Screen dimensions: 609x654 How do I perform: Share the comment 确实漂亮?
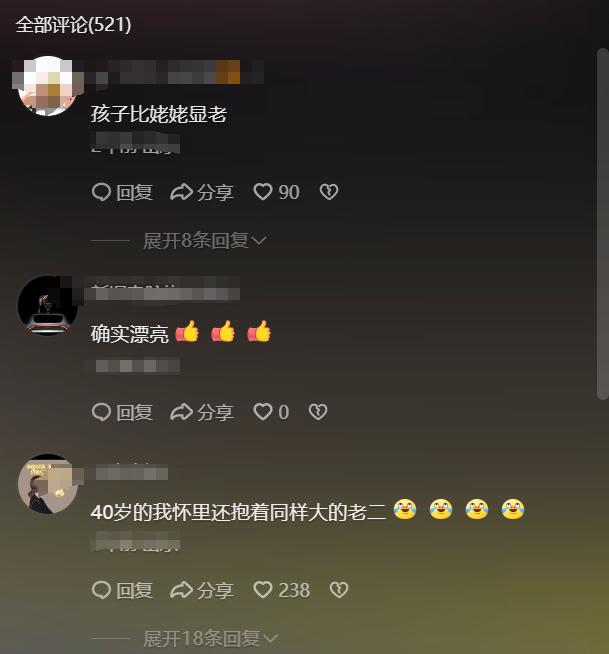tap(202, 412)
